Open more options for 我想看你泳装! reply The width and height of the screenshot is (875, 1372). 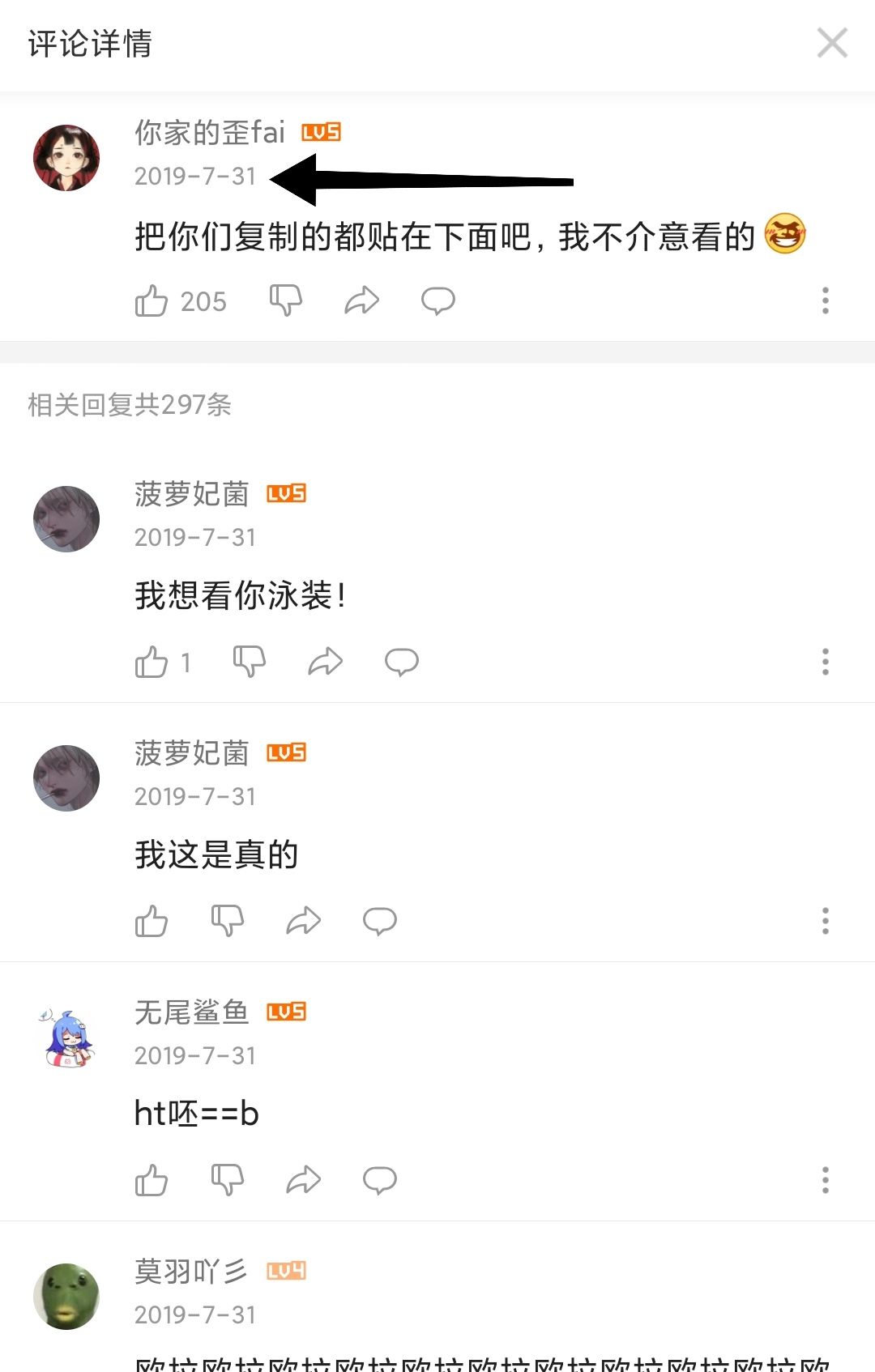tap(825, 663)
